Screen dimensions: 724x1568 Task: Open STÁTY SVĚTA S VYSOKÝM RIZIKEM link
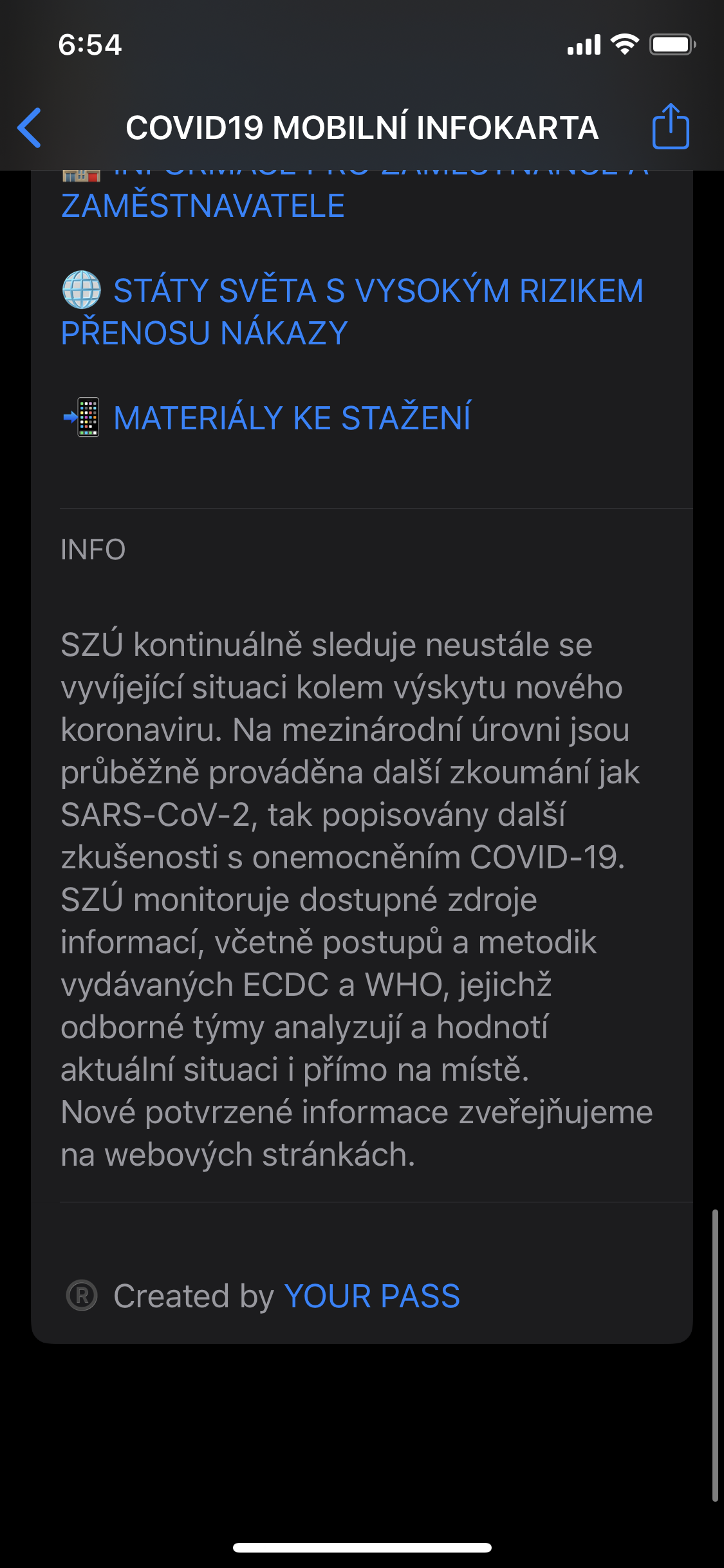point(351,312)
